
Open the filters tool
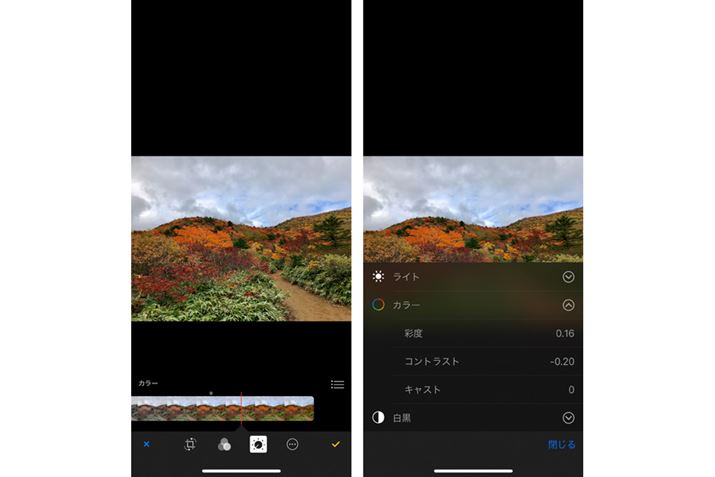(224, 444)
